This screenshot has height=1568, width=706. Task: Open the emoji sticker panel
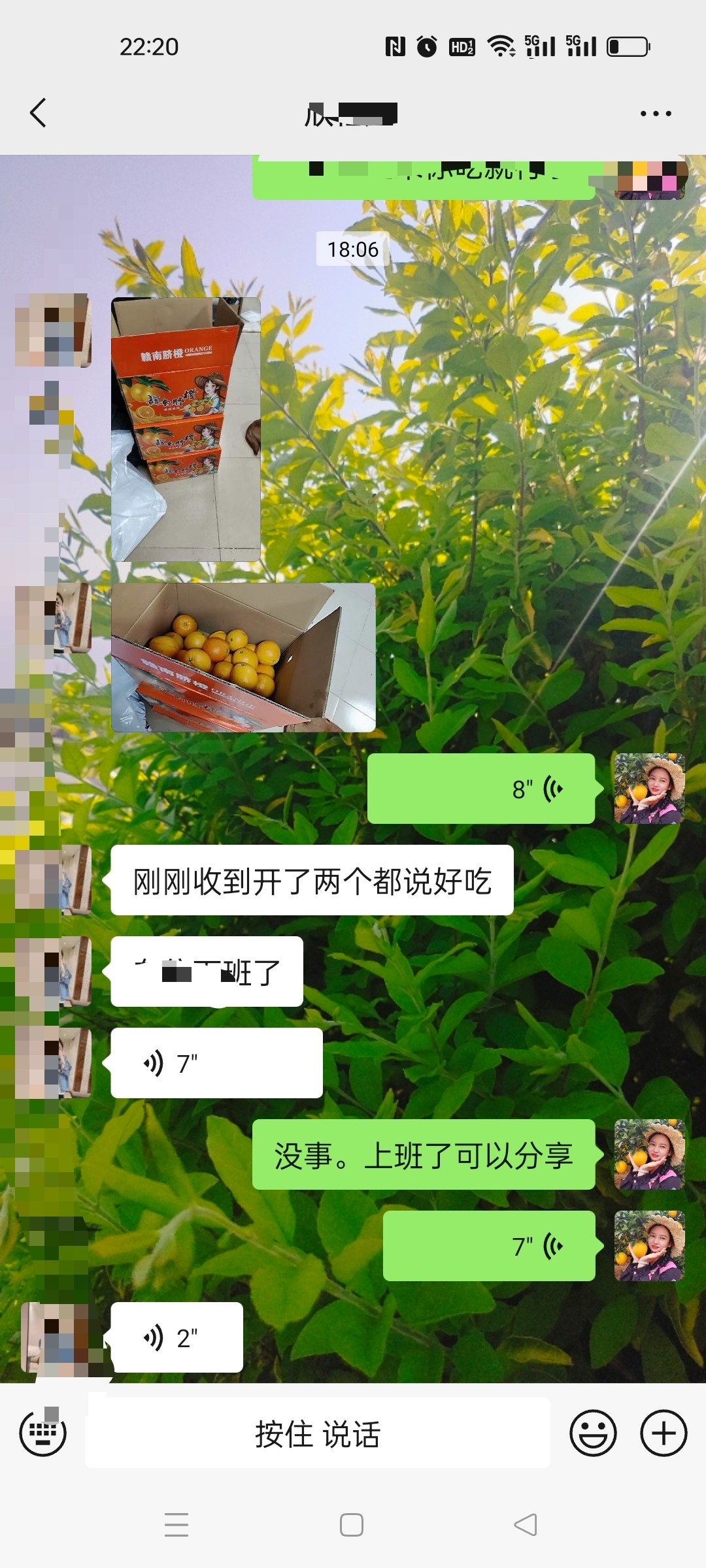point(593,1433)
